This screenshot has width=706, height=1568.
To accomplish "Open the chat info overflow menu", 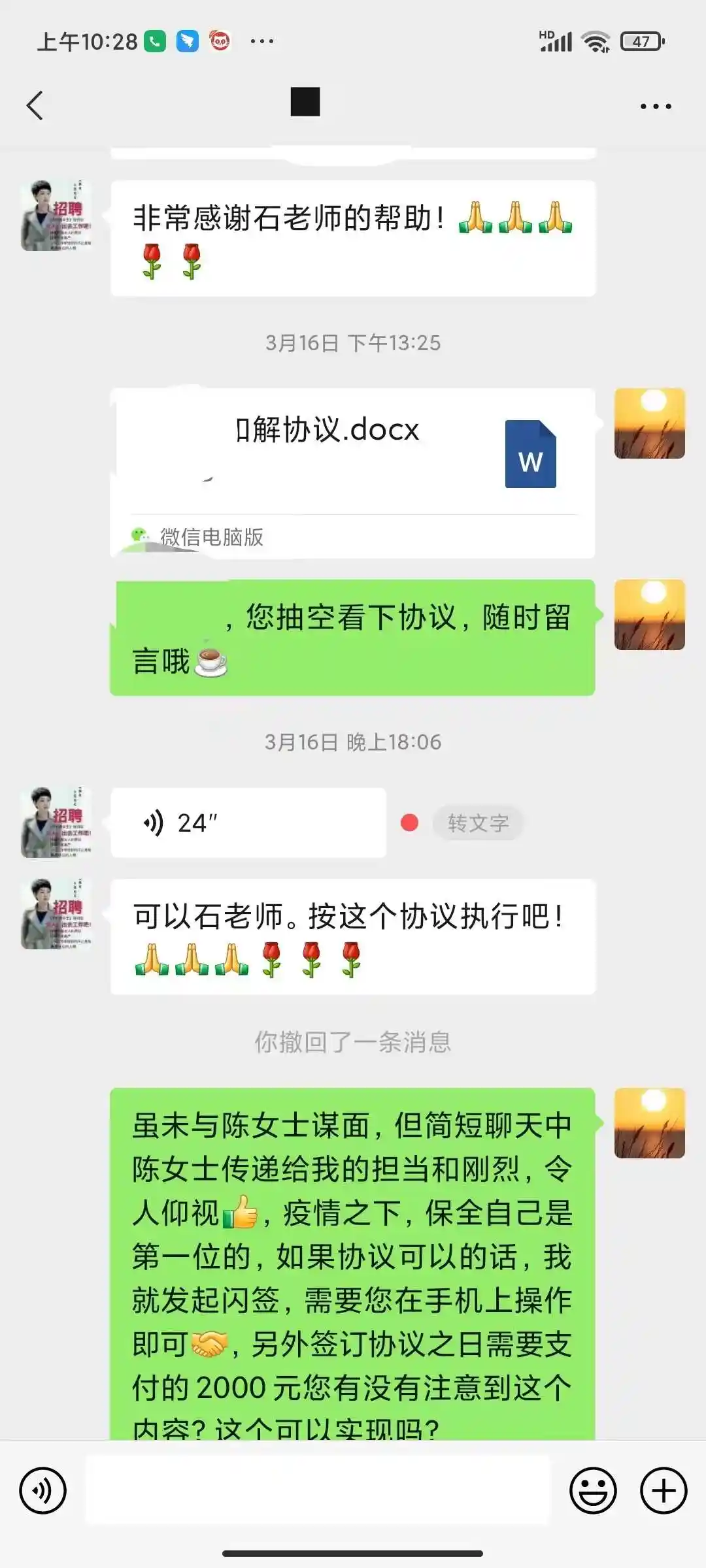I will click(655, 106).
